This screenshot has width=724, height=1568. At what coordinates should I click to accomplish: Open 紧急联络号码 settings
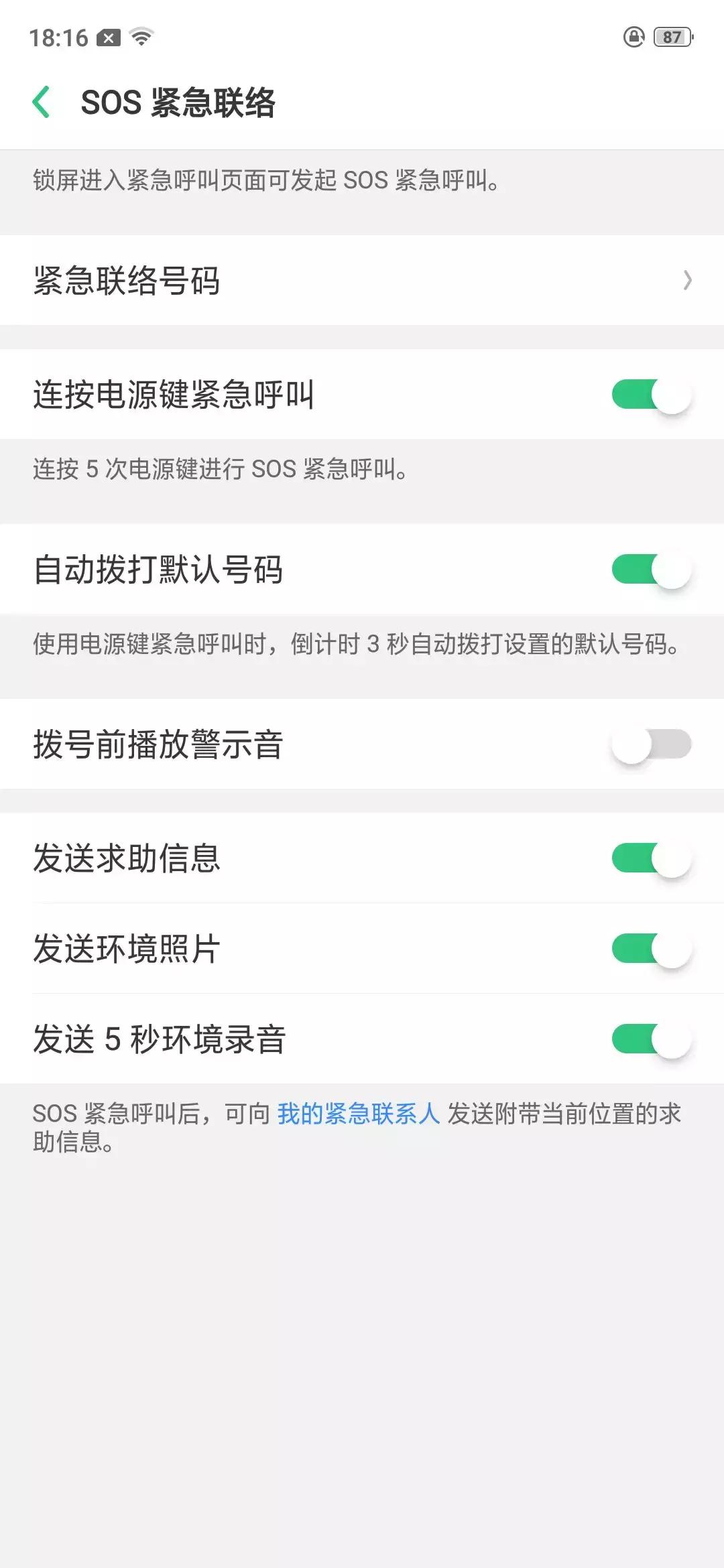click(362, 280)
